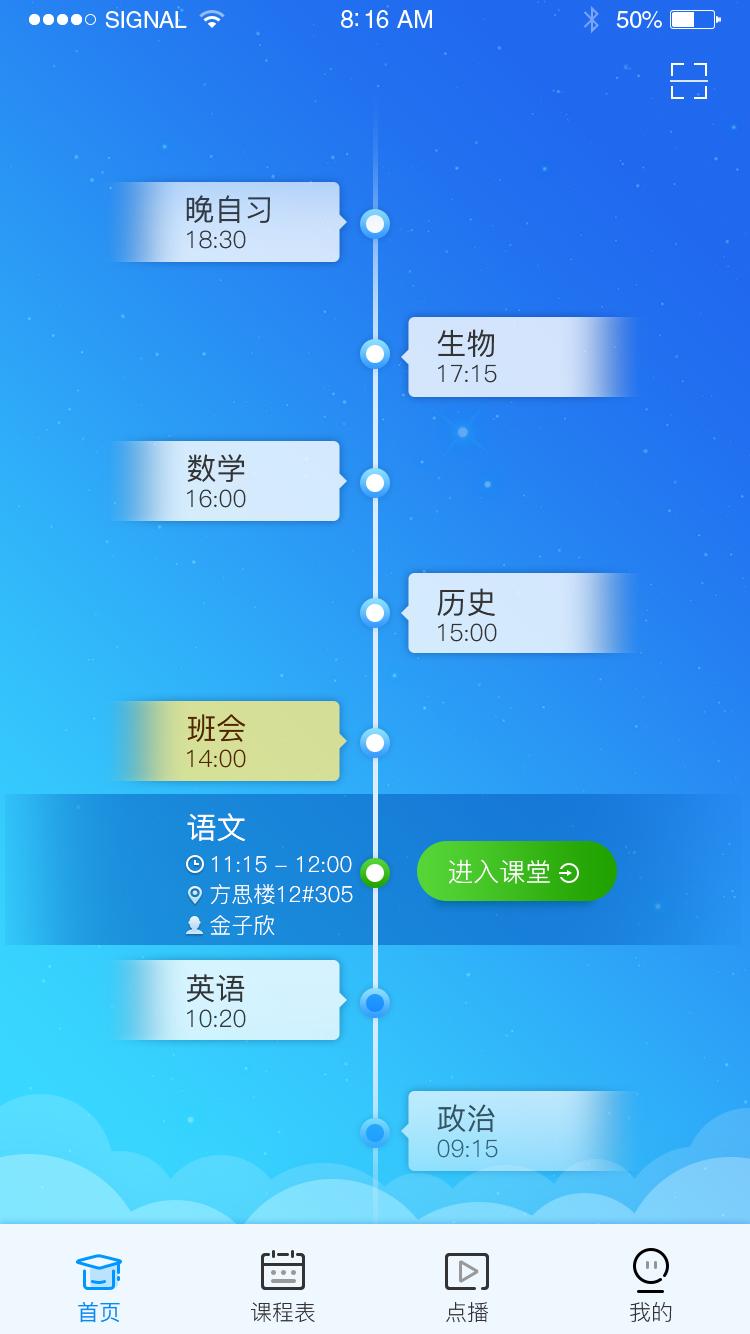Select the 点播 video-on-demand icon

pos(466,1271)
